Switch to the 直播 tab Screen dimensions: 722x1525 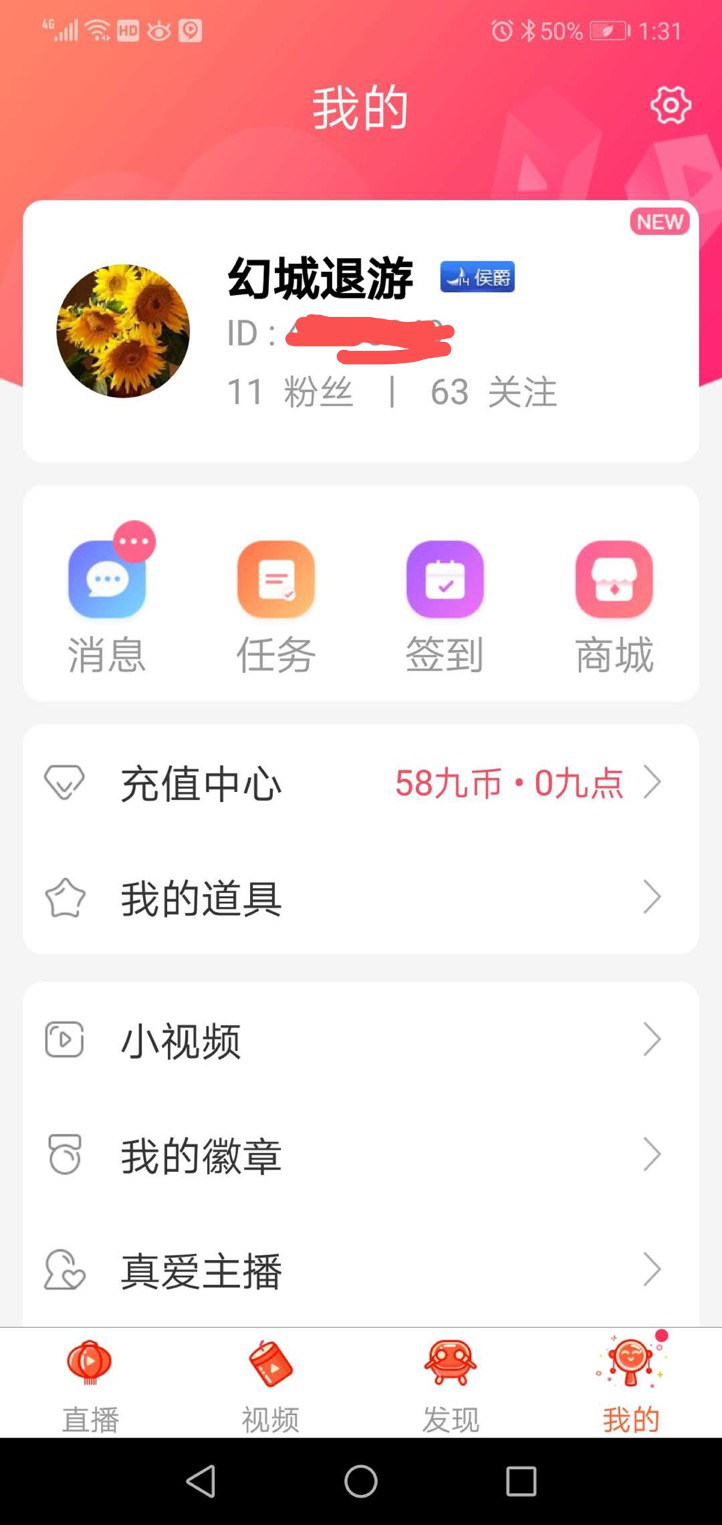[x=90, y=1384]
